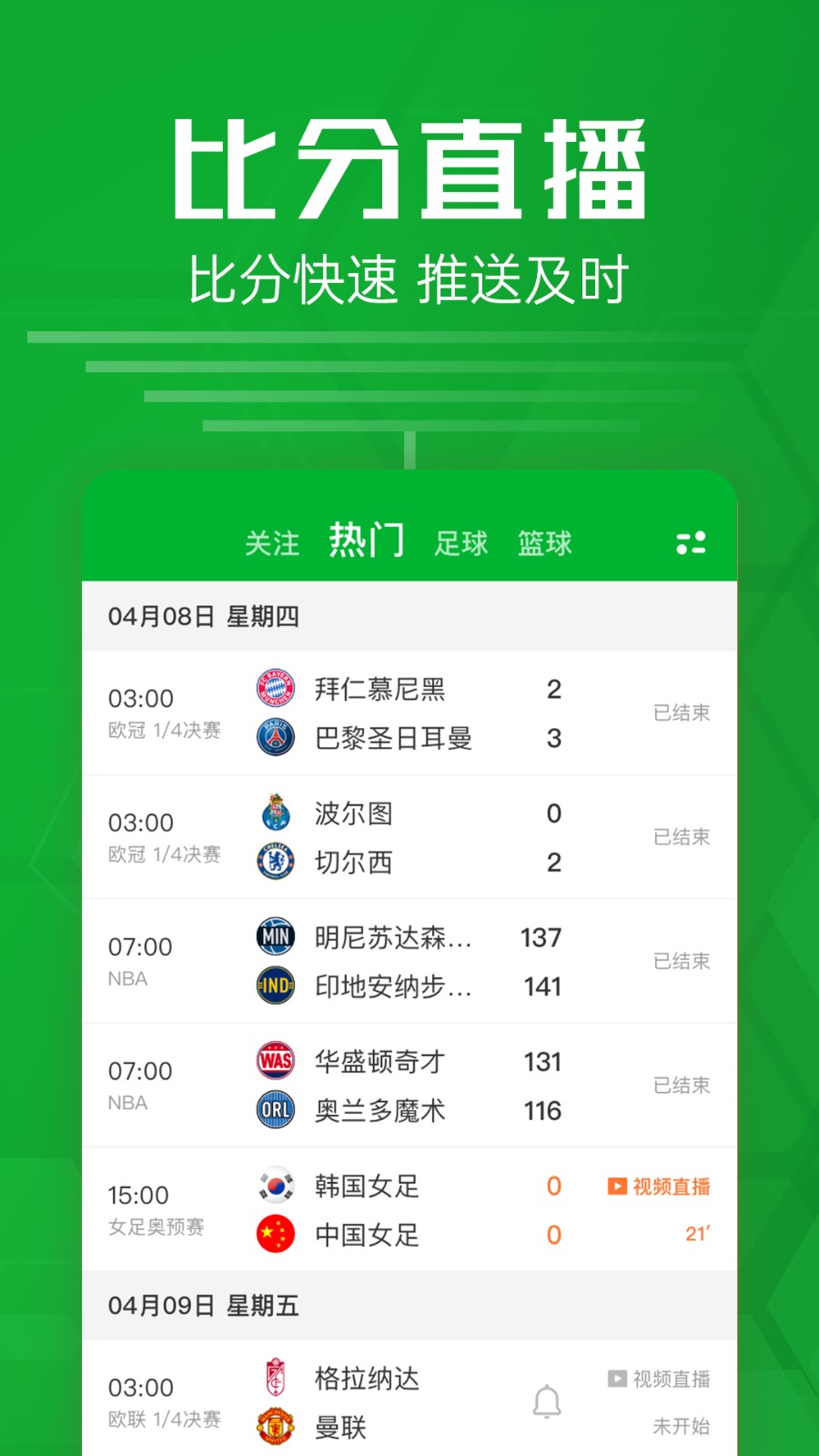Viewport: 819px width, 1456px height.
Task: Enable match reminder bell for Granada vs 曼联
Action: [547, 1402]
